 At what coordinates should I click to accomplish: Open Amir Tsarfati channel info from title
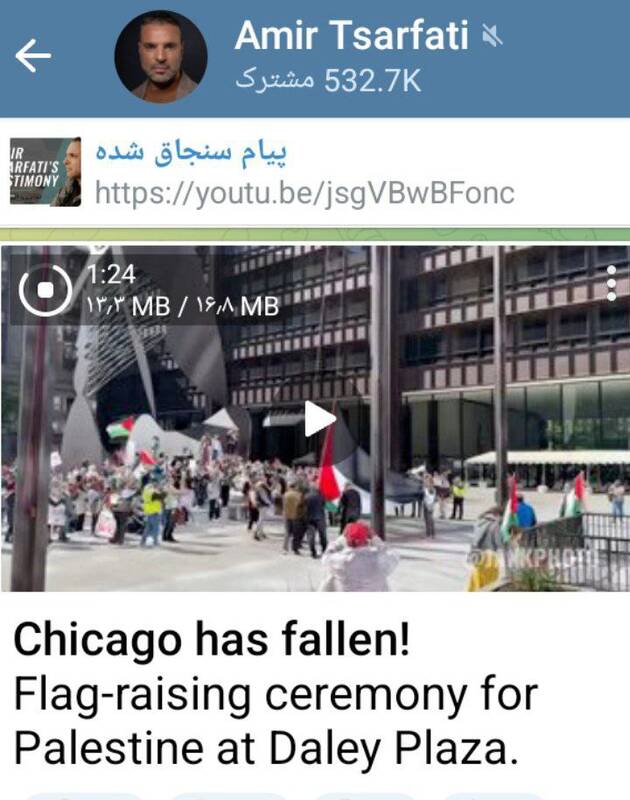pos(350,38)
